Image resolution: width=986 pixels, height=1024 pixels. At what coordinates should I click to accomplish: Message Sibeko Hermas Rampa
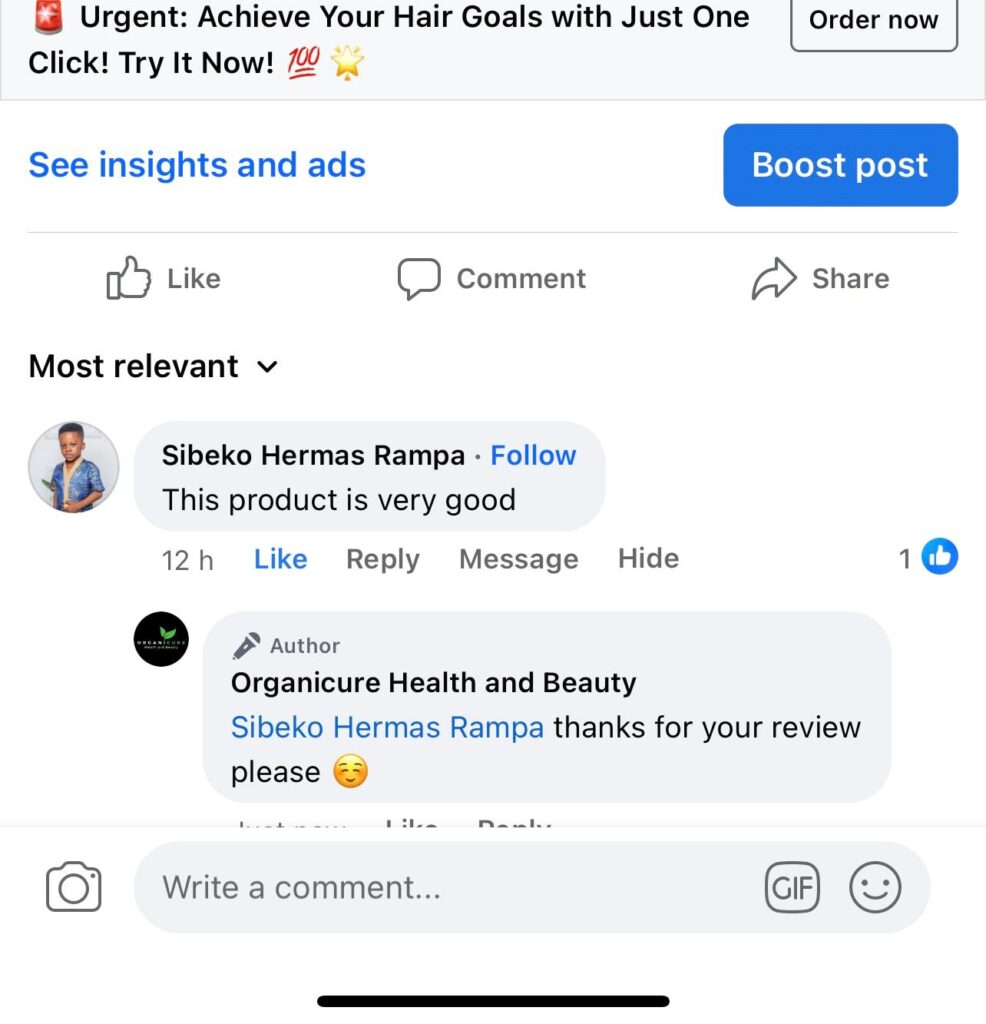click(518, 559)
